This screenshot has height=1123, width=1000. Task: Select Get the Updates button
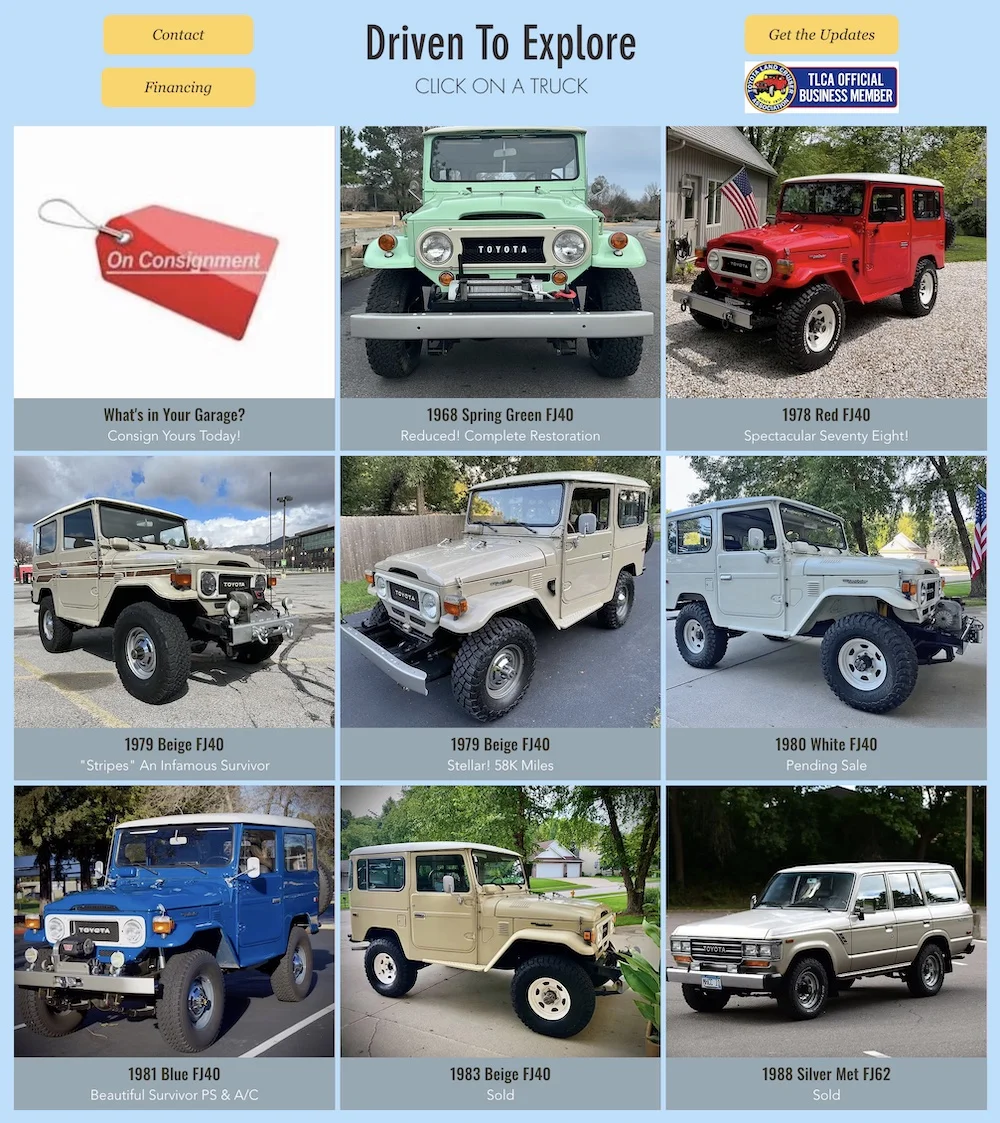coord(821,35)
